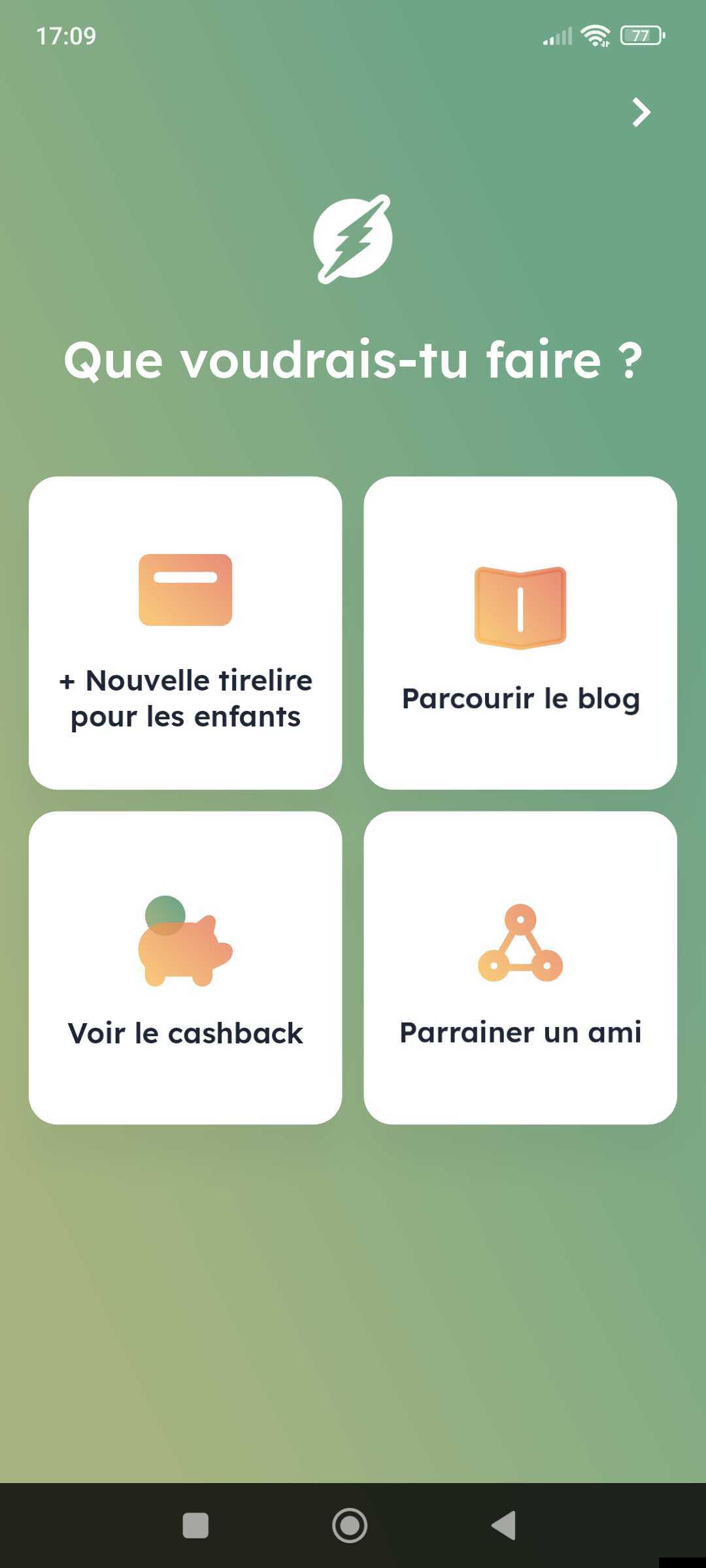Open recent apps with the square button
The width and height of the screenshot is (706, 1568).
pyautogui.click(x=195, y=1526)
